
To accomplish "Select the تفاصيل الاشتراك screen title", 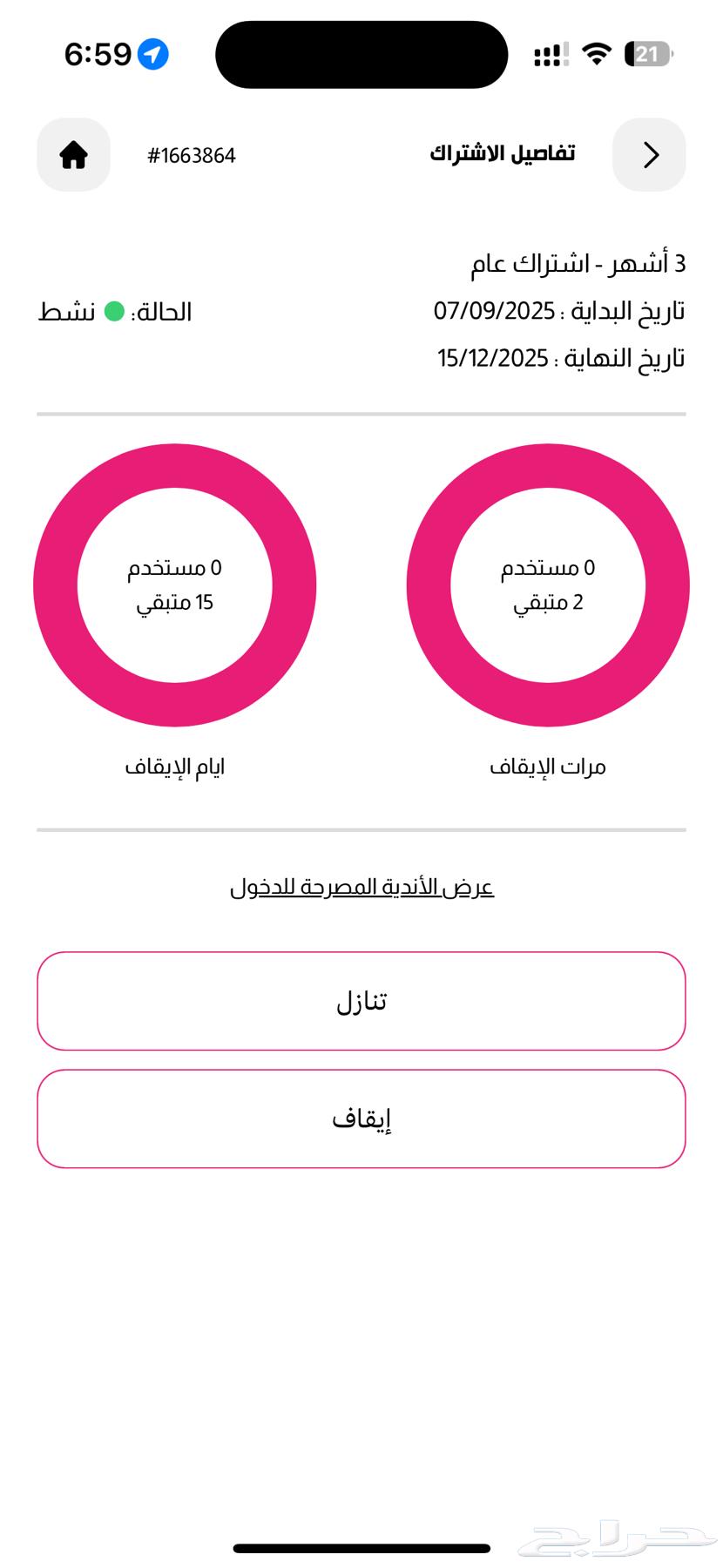I will click(x=505, y=152).
